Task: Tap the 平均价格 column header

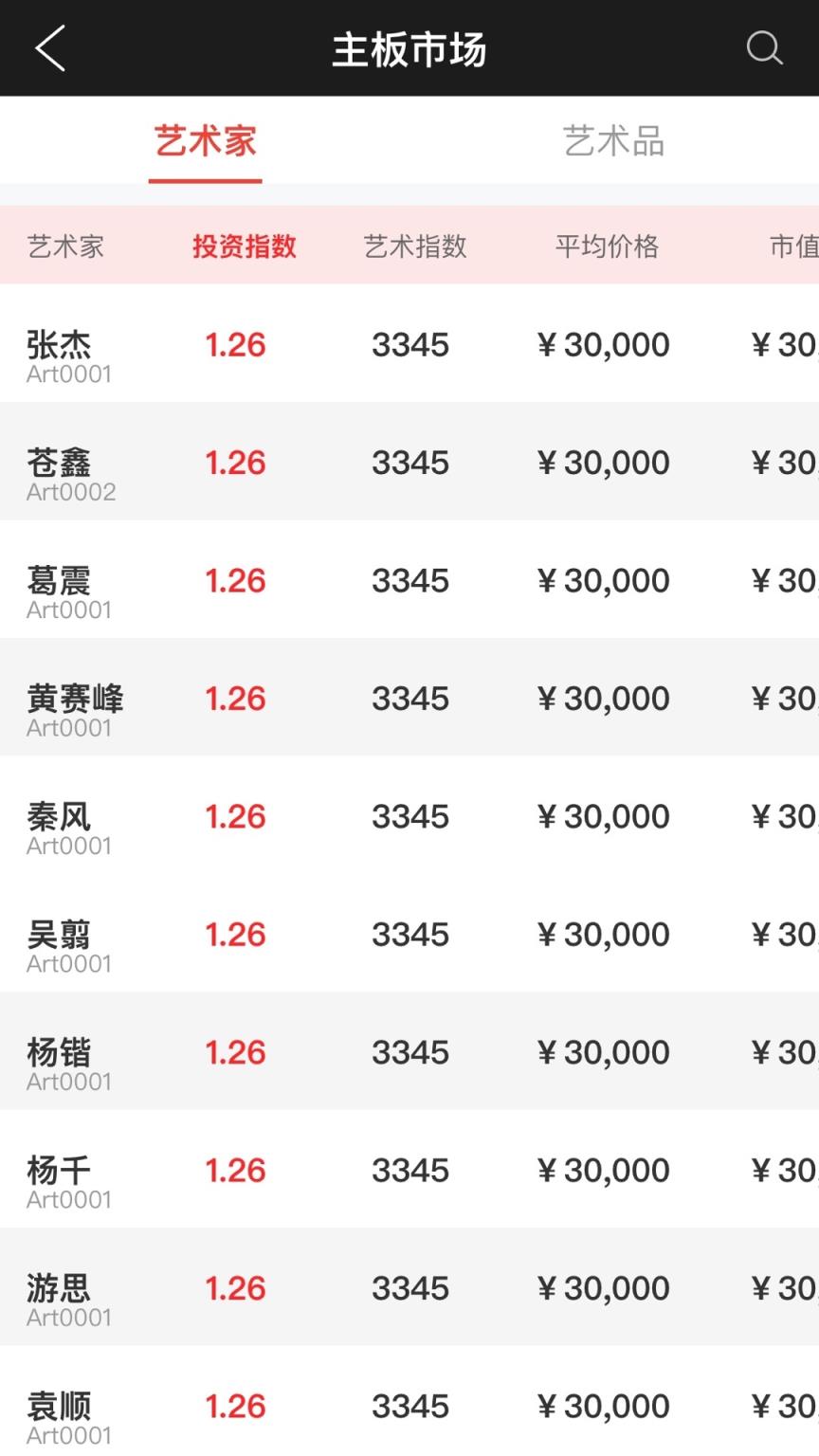Action: point(607,246)
